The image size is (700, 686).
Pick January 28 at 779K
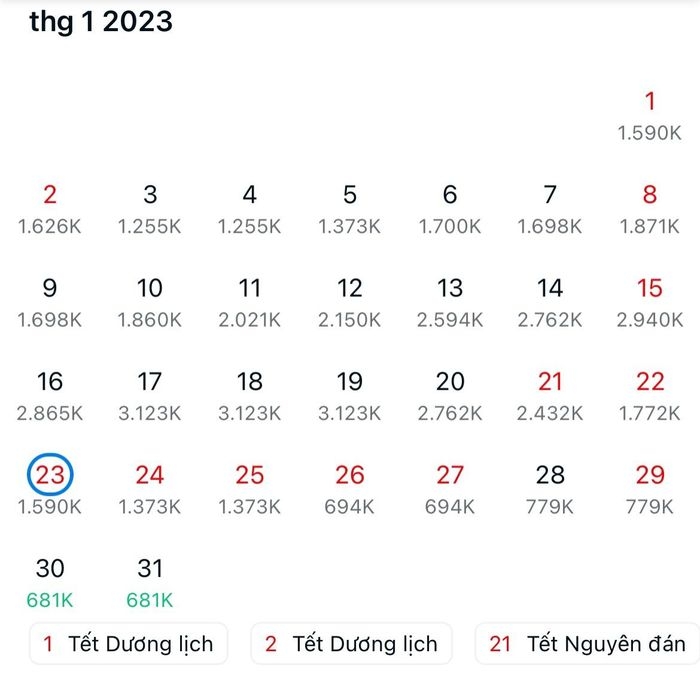pos(550,488)
